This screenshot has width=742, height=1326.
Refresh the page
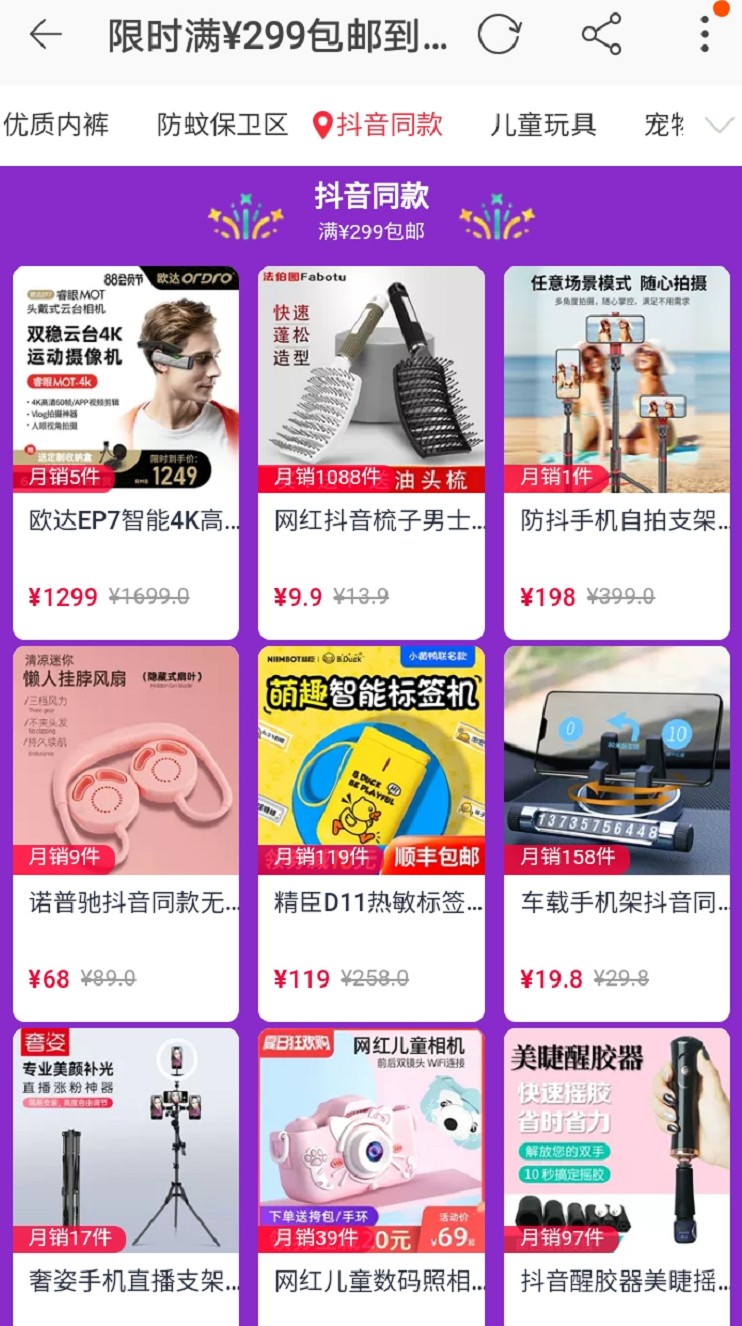coord(499,35)
